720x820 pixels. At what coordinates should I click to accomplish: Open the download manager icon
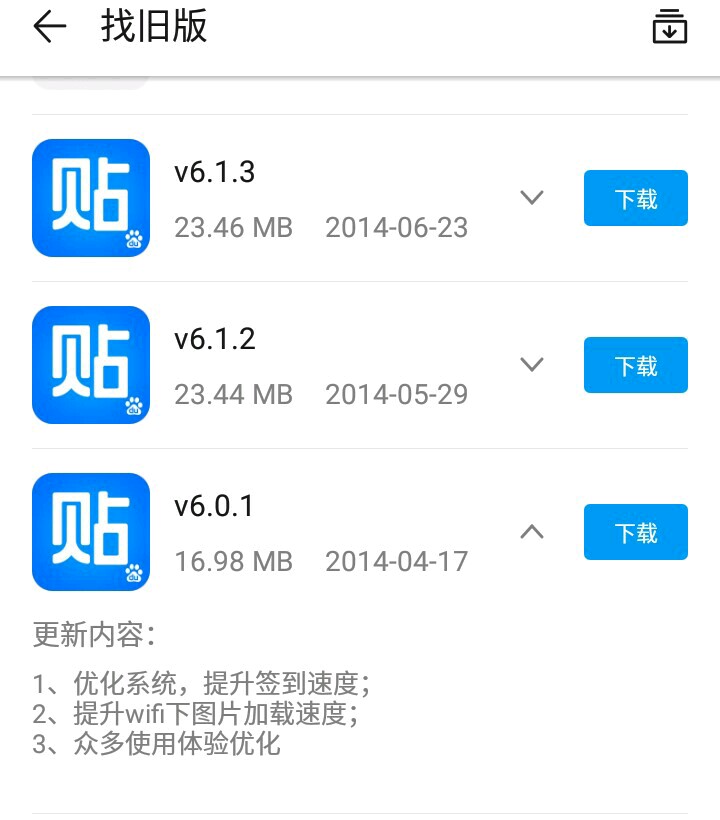click(669, 27)
